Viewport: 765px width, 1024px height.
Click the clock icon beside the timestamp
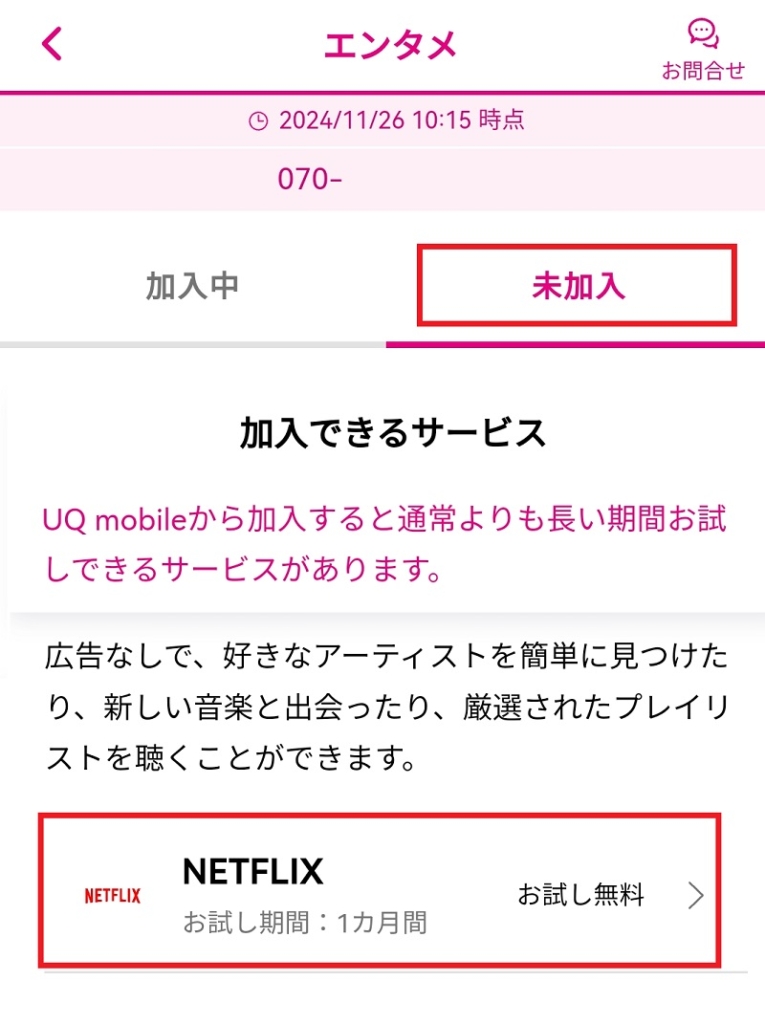(258, 121)
